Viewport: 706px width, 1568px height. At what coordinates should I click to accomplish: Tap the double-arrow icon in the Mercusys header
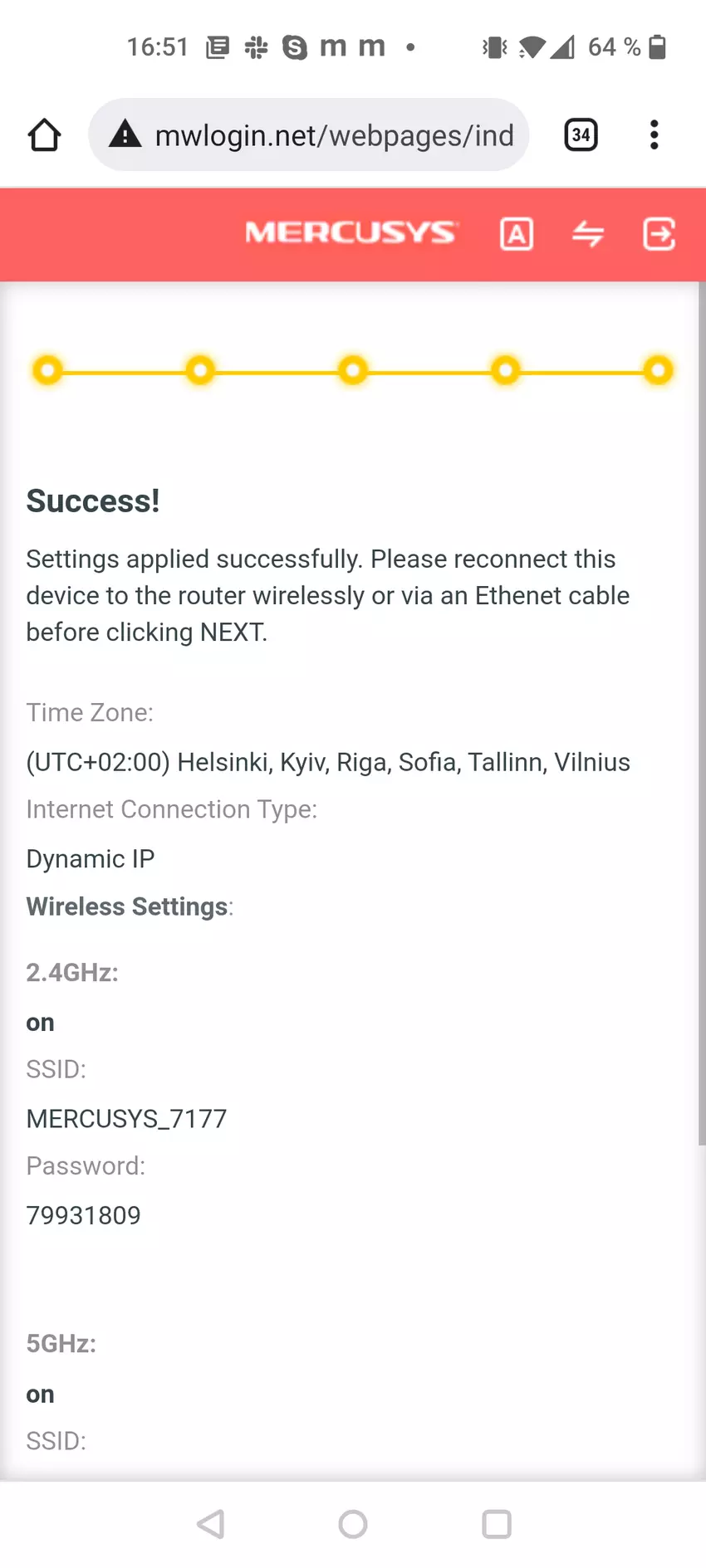click(587, 234)
